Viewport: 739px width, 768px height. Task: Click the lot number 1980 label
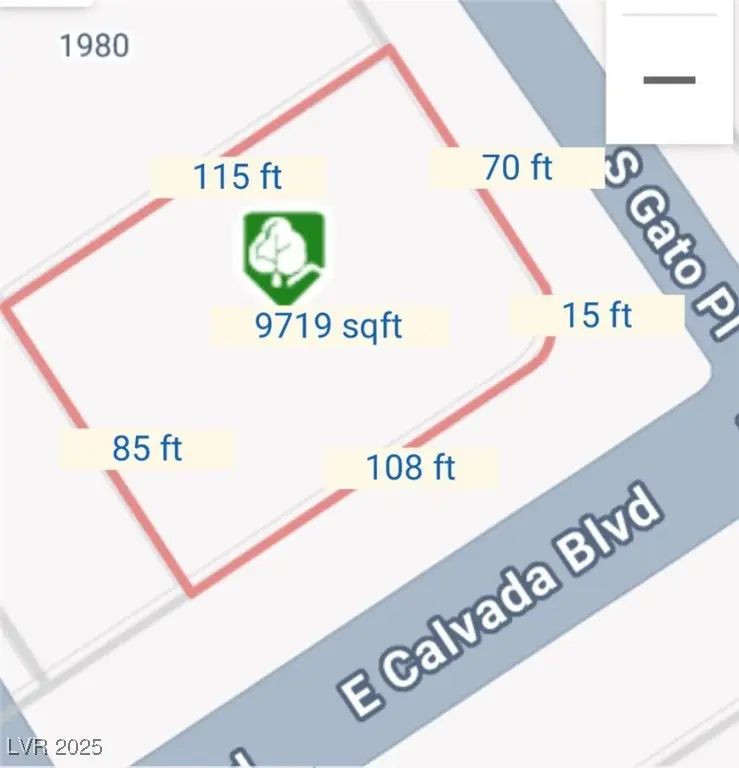tap(94, 44)
